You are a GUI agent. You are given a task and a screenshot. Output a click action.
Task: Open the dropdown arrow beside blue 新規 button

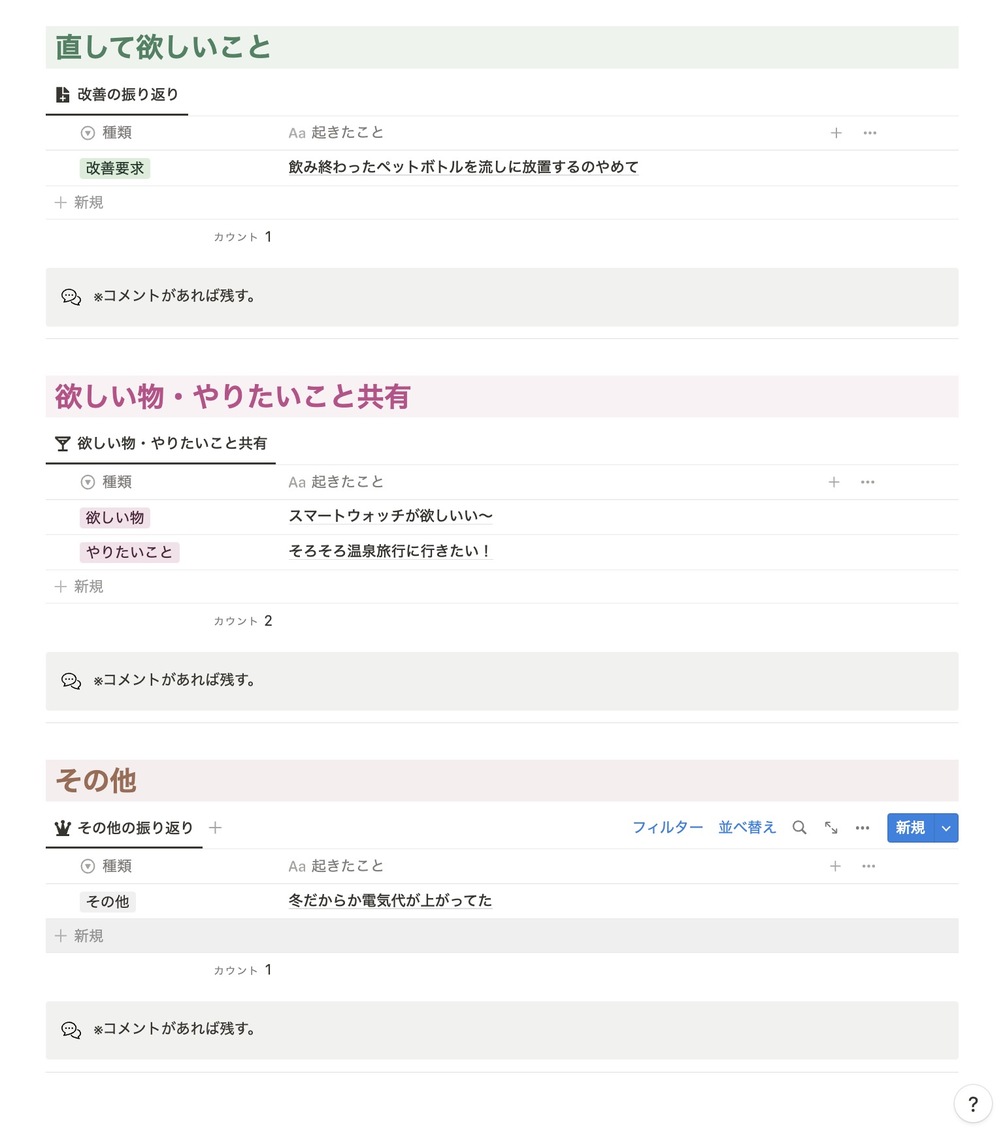pos(946,828)
